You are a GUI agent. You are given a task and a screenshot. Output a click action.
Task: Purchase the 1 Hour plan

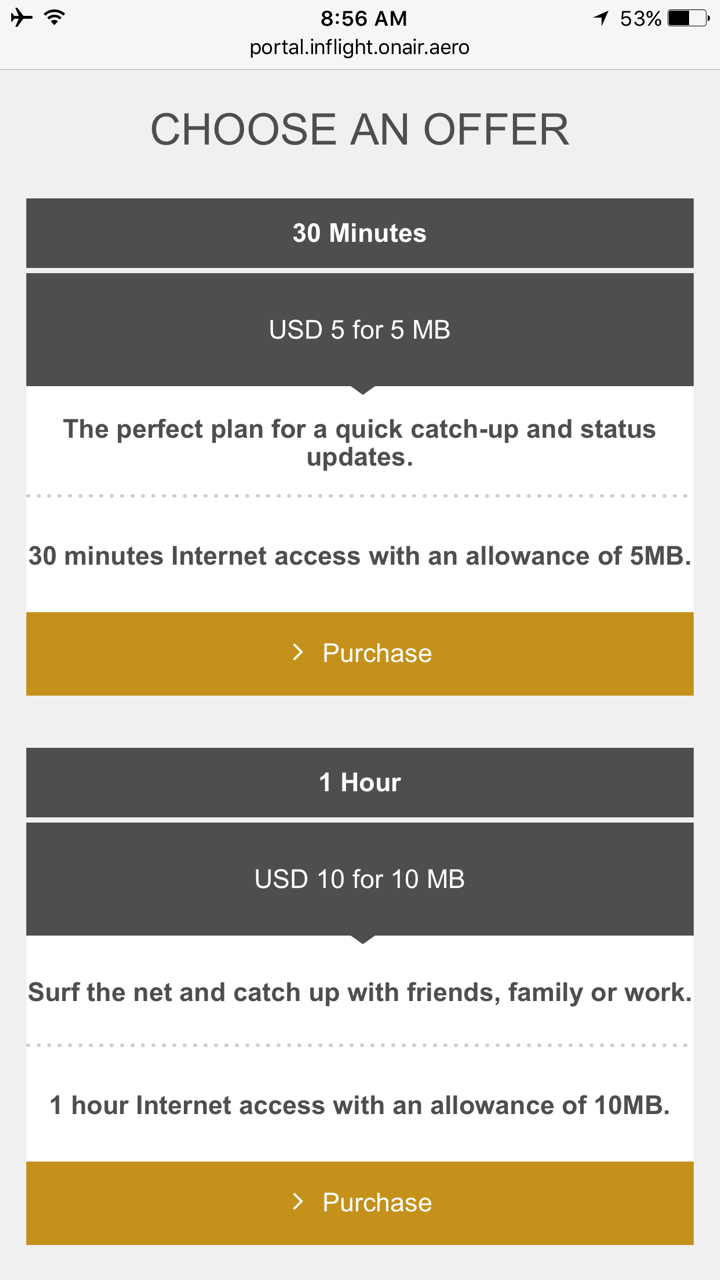coord(360,1202)
